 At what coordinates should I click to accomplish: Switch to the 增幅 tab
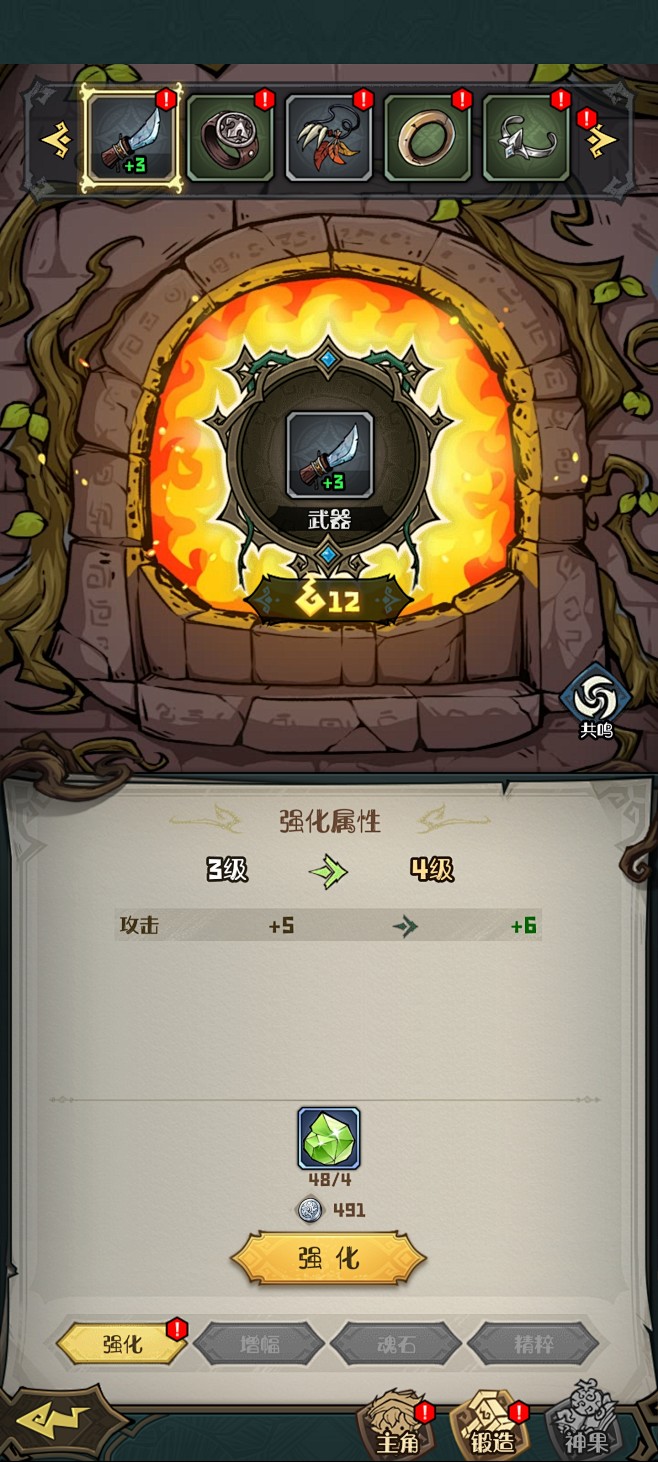260,1344
